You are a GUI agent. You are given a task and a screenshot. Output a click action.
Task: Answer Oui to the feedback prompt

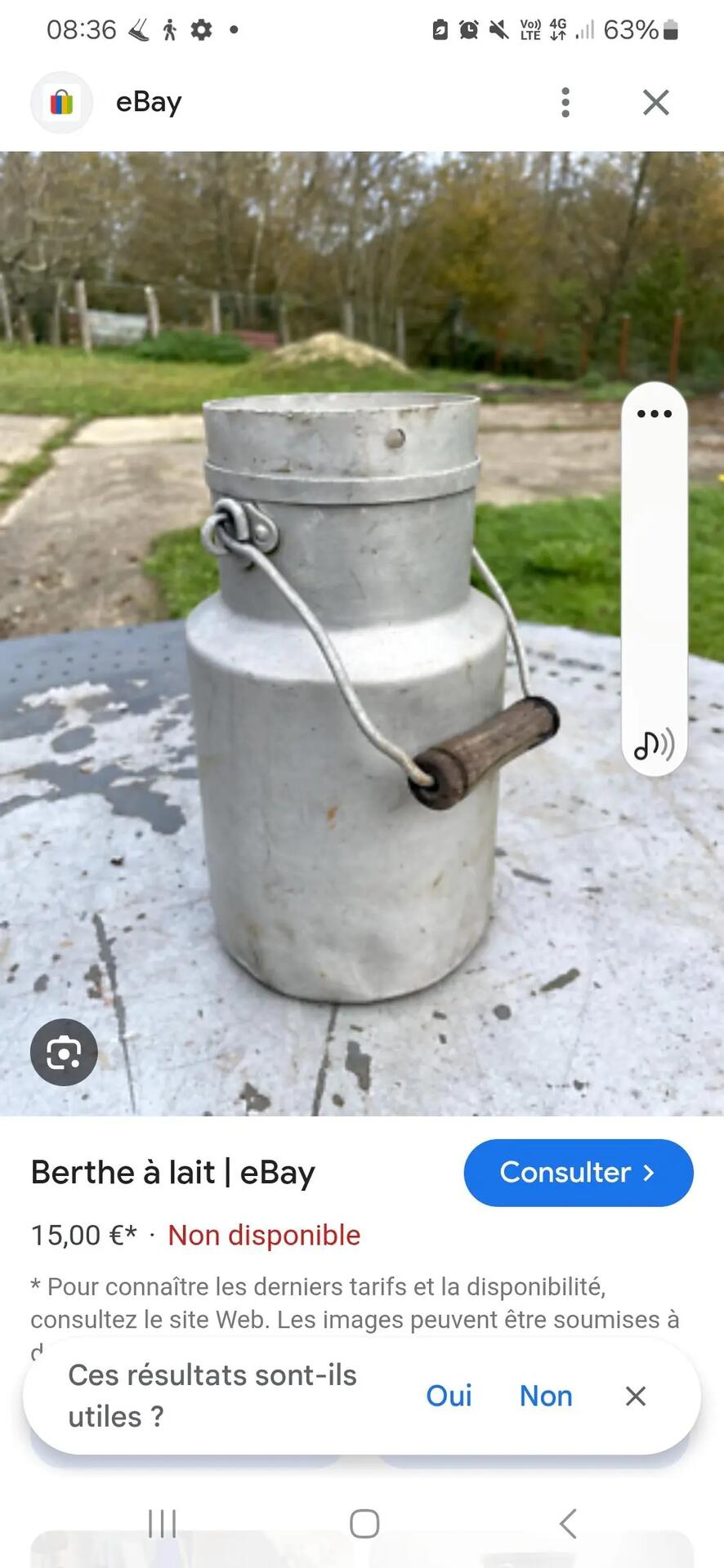449,1396
